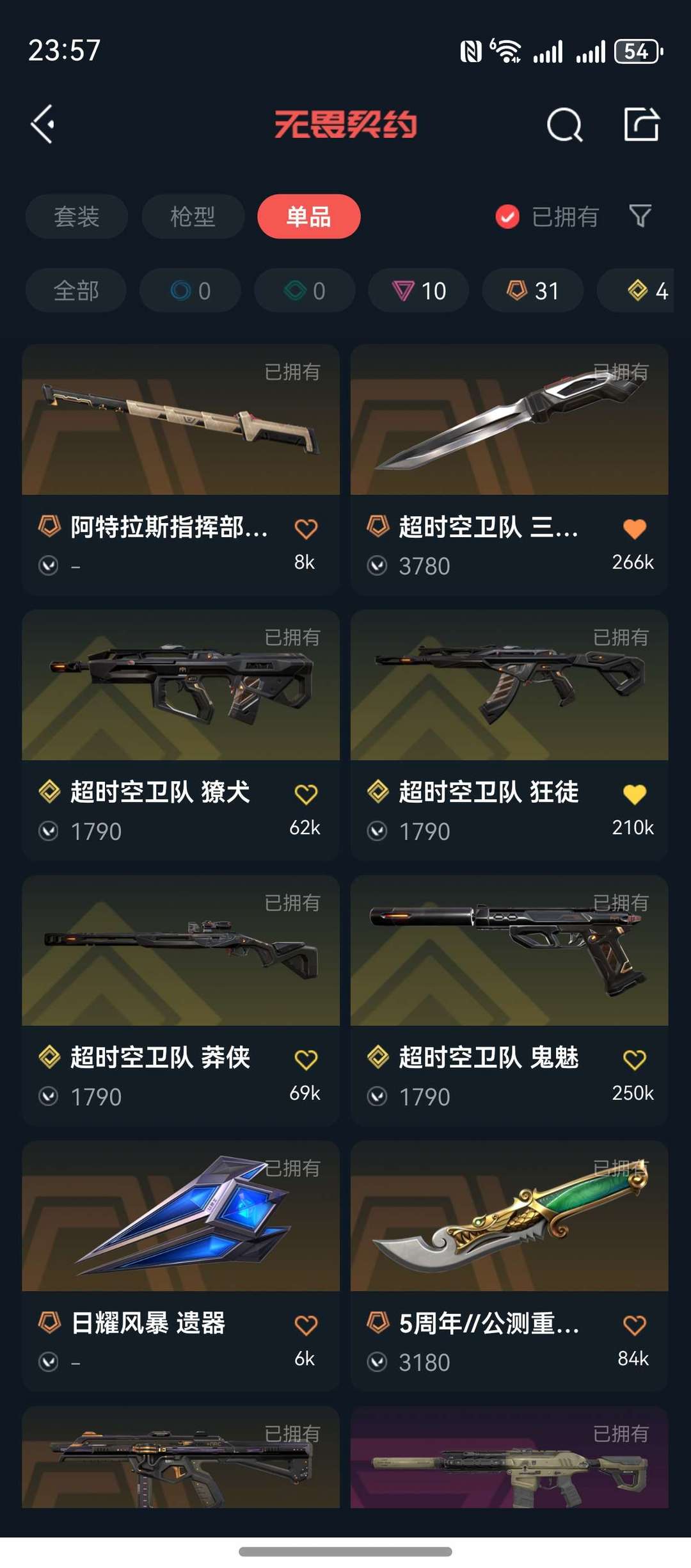Switch to the 套装 tab

pyautogui.click(x=76, y=216)
